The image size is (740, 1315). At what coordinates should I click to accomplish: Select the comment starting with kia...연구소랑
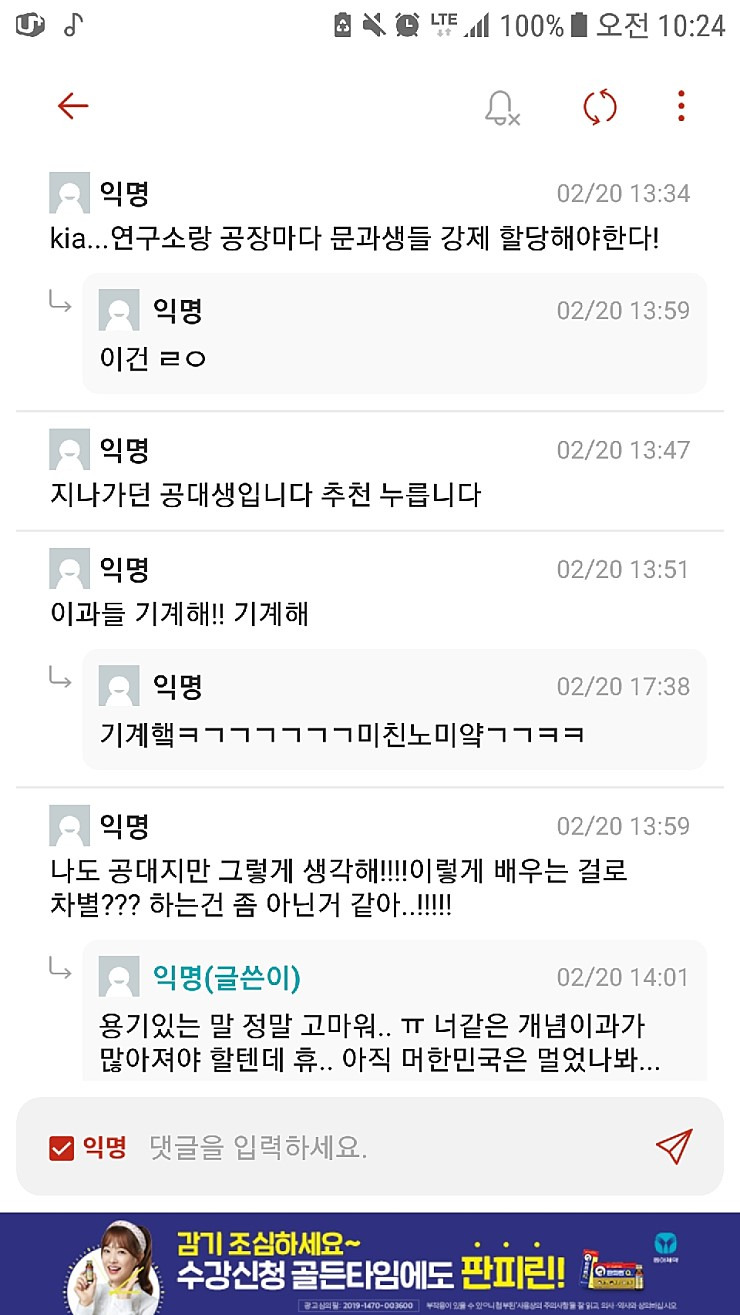(x=355, y=239)
